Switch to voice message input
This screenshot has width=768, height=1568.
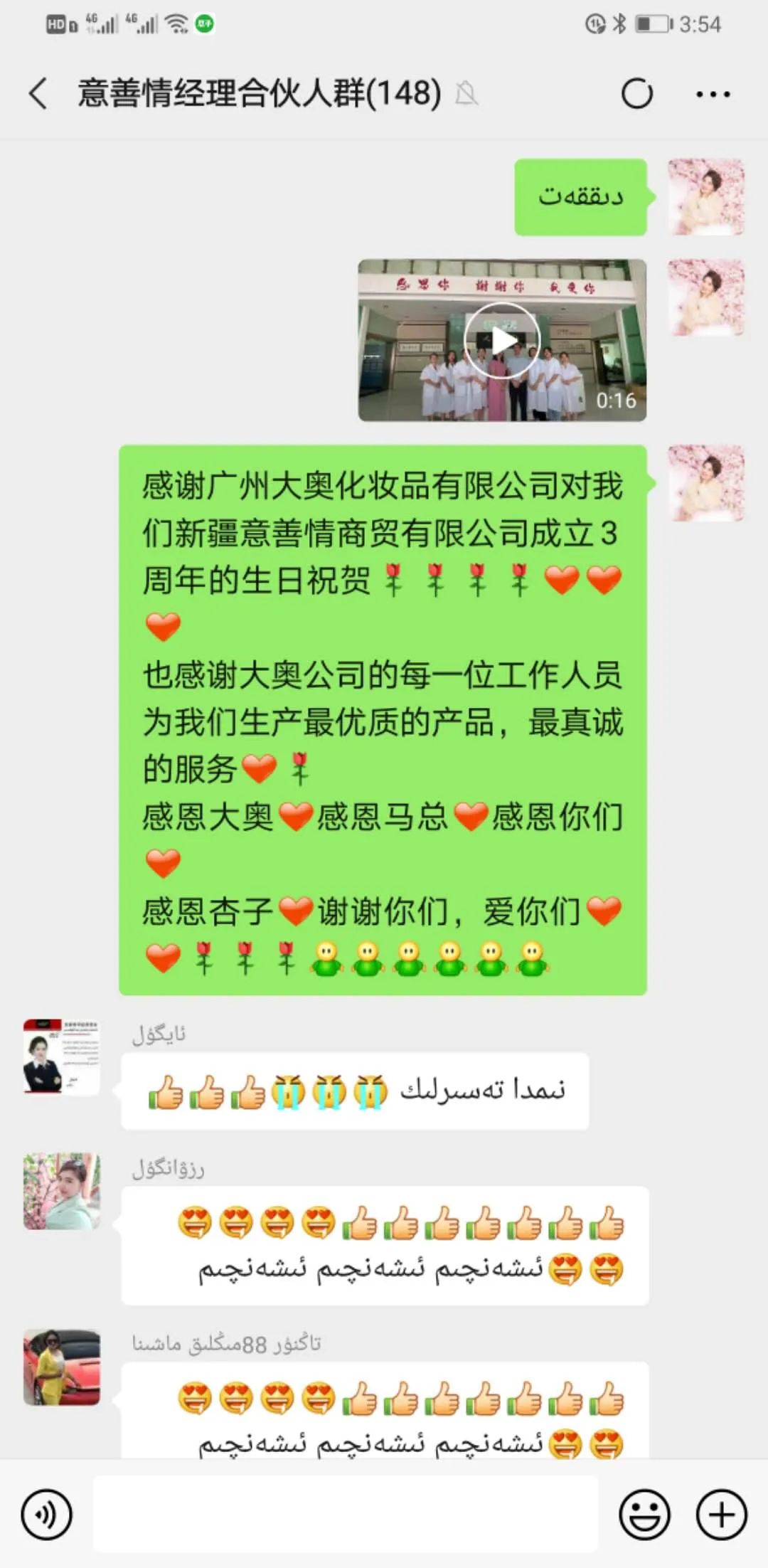click(x=46, y=1515)
